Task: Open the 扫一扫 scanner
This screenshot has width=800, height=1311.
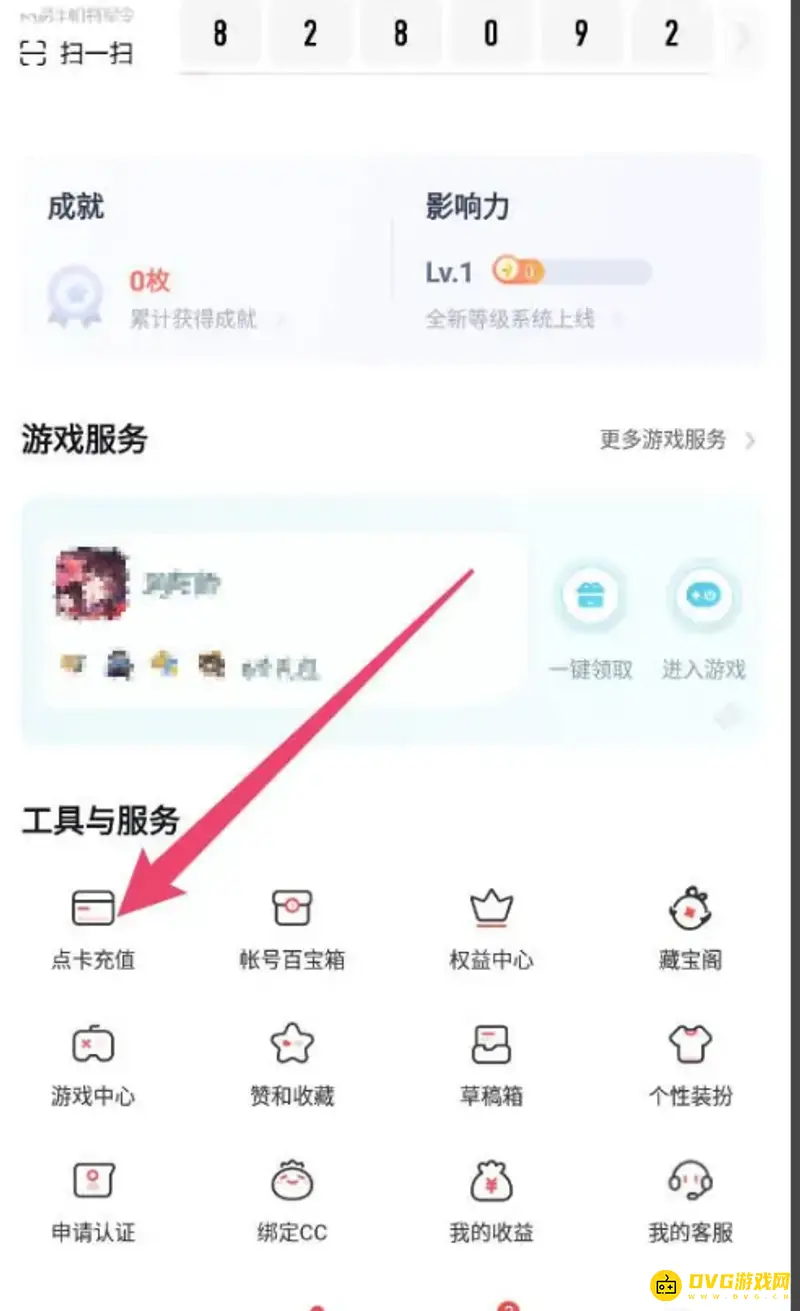Action: pos(78,52)
